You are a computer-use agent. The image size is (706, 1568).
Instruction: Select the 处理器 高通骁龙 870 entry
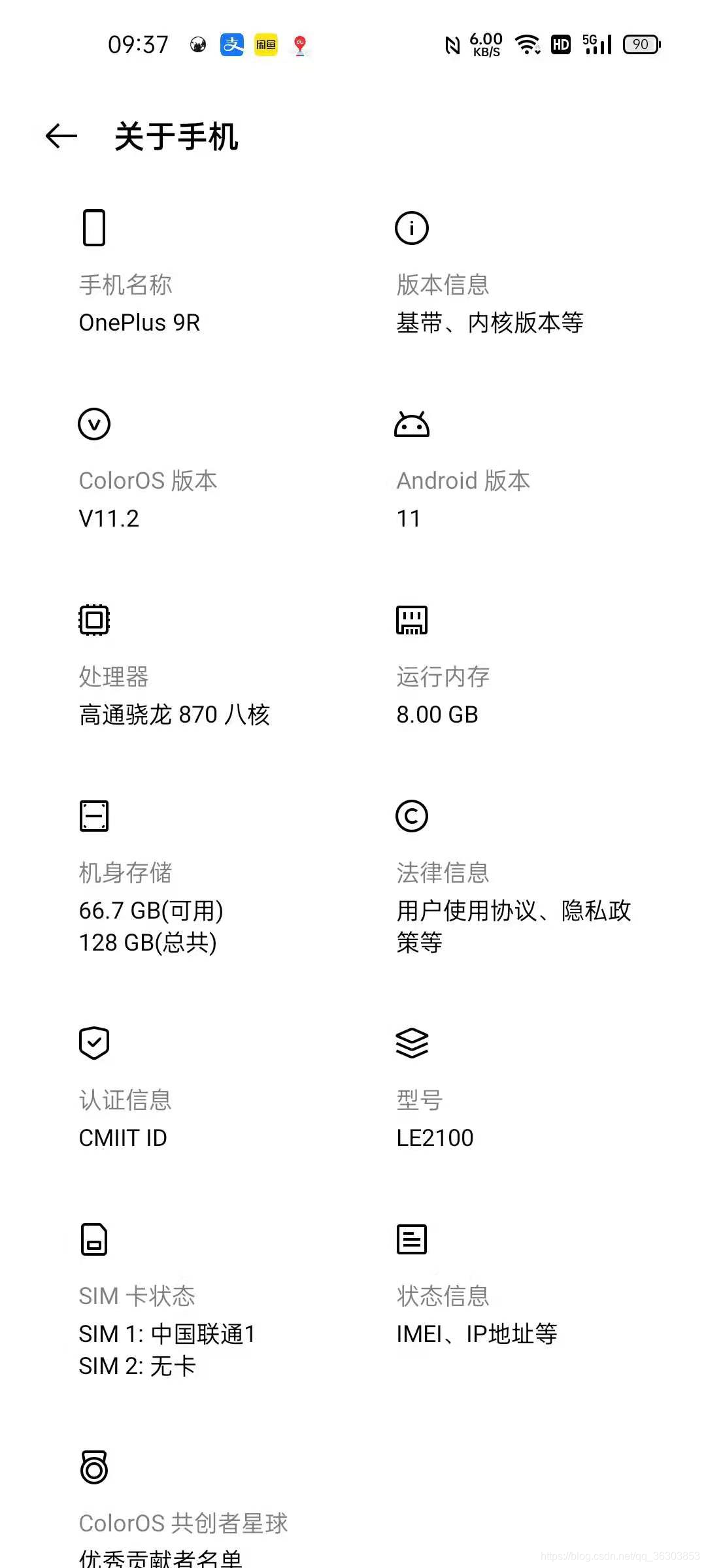(174, 694)
